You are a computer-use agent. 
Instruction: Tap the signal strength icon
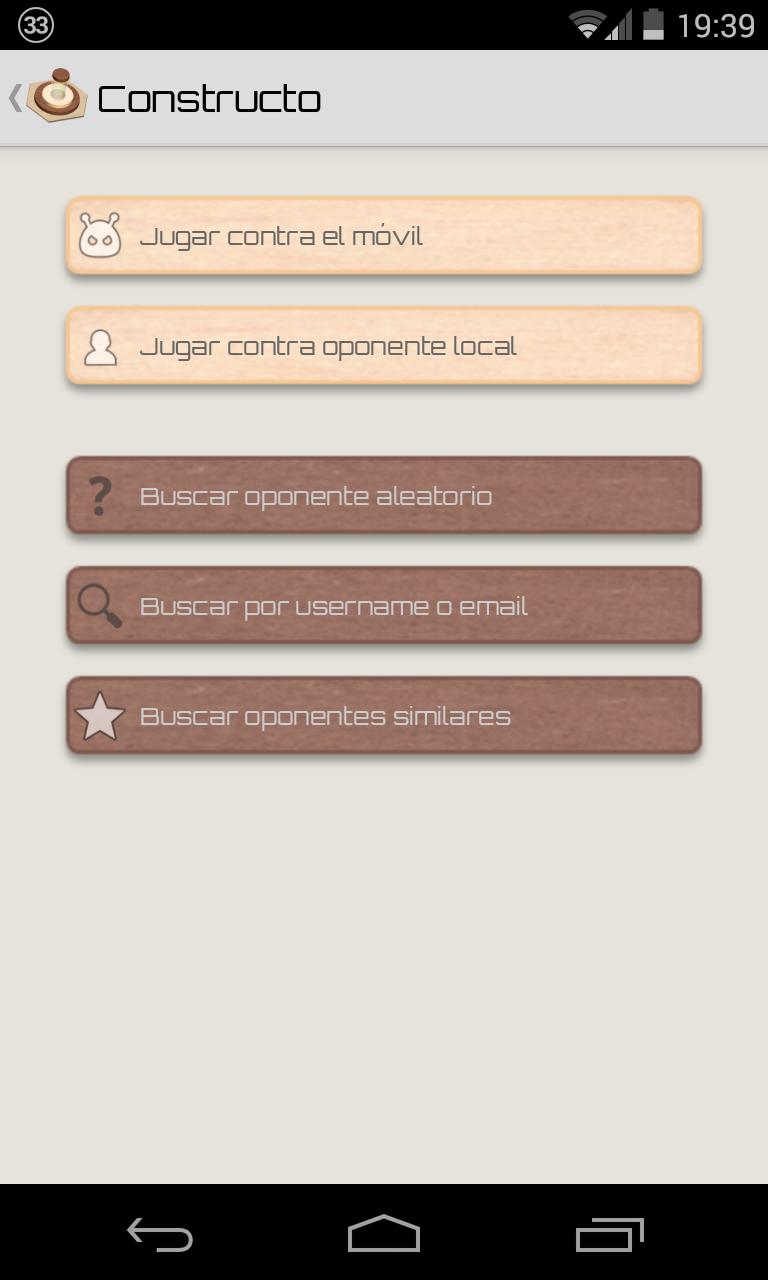tap(622, 23)
